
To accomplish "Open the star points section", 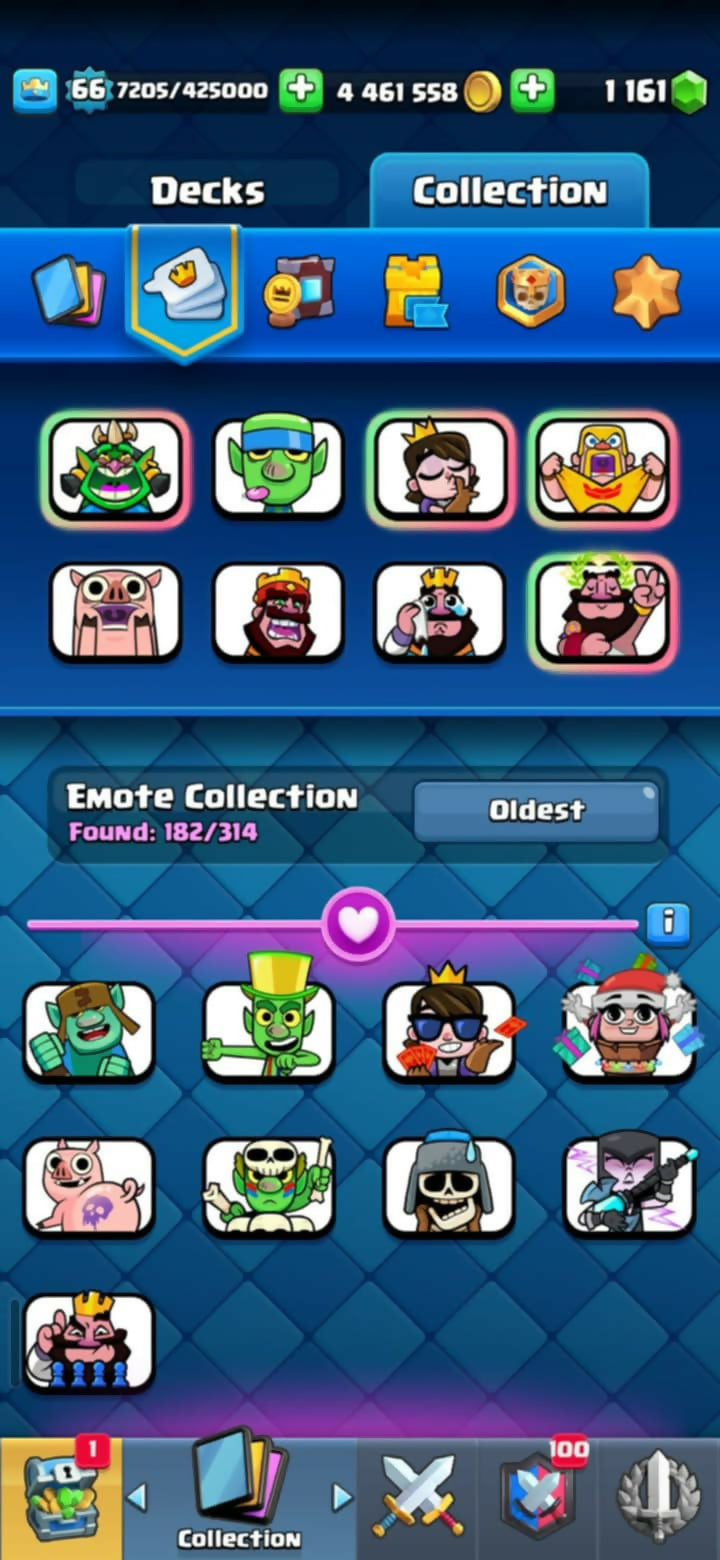I will tap(646, 291).
